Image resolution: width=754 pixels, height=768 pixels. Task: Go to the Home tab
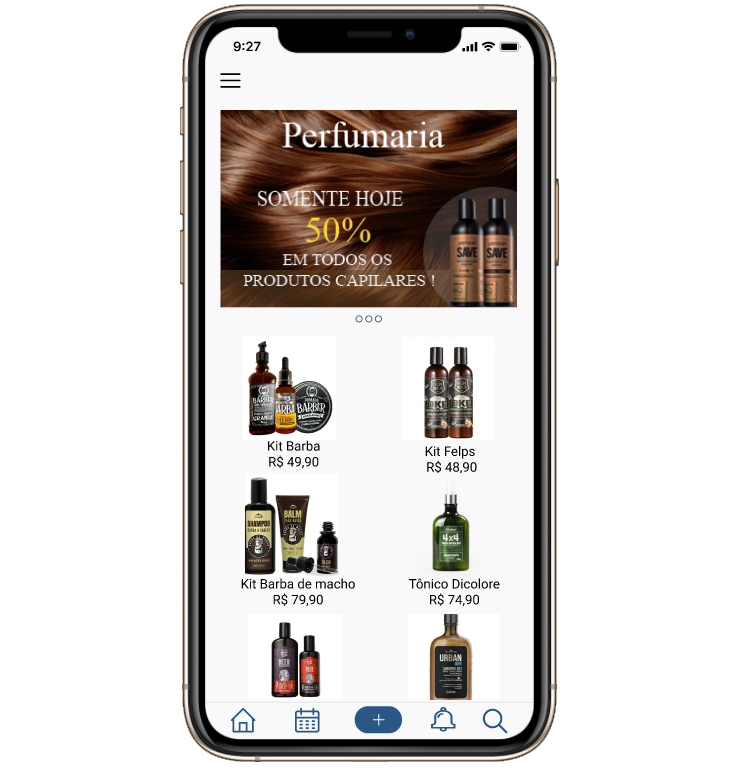[243, 720]
